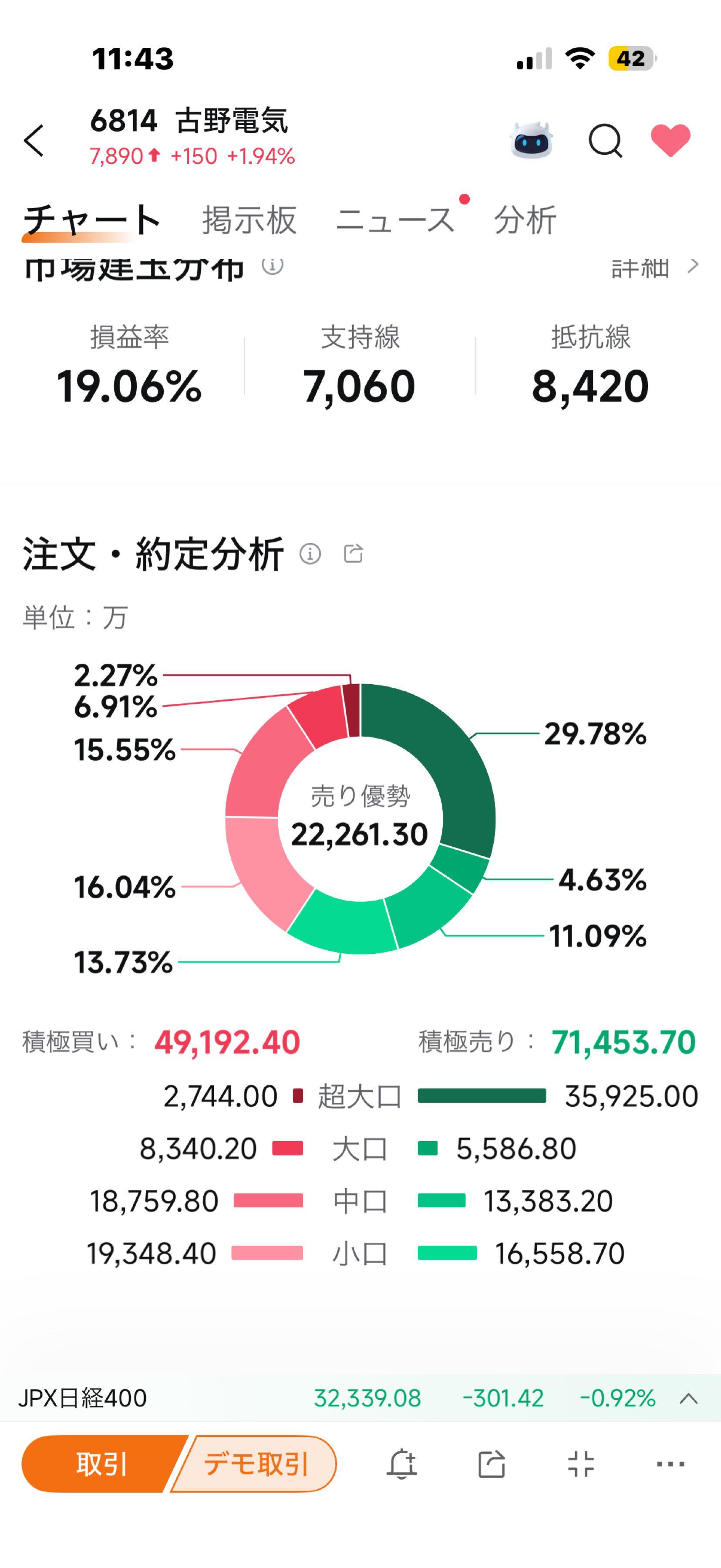Open the more options menu
The width and height of the screenshot is (721, 1568).
(670, 1464)
